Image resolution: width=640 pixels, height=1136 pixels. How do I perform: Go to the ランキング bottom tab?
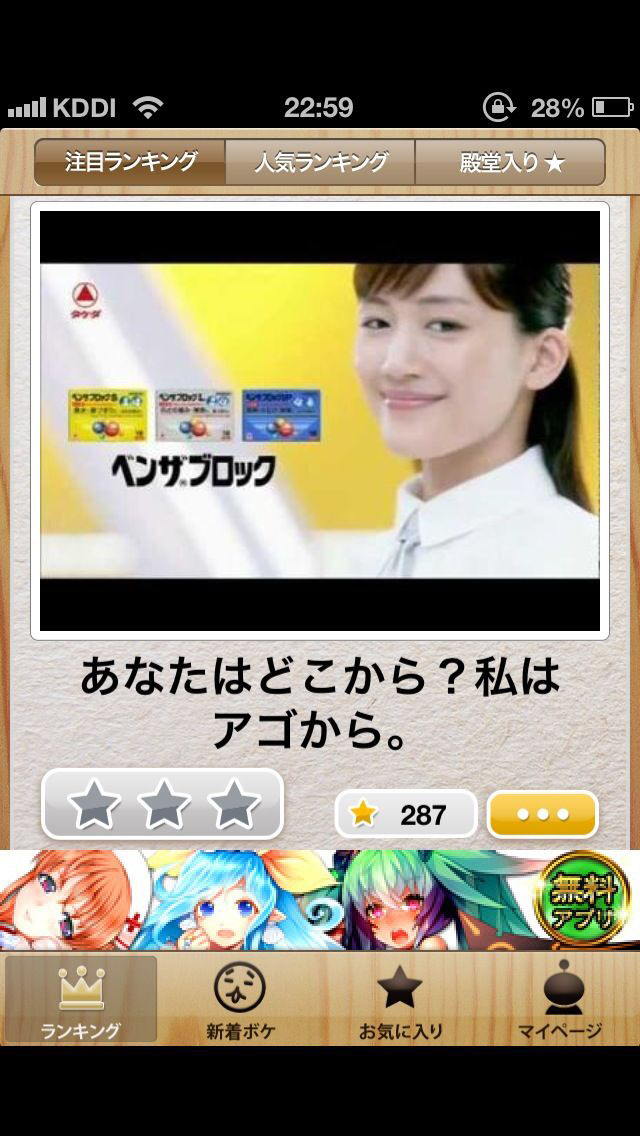81,998
